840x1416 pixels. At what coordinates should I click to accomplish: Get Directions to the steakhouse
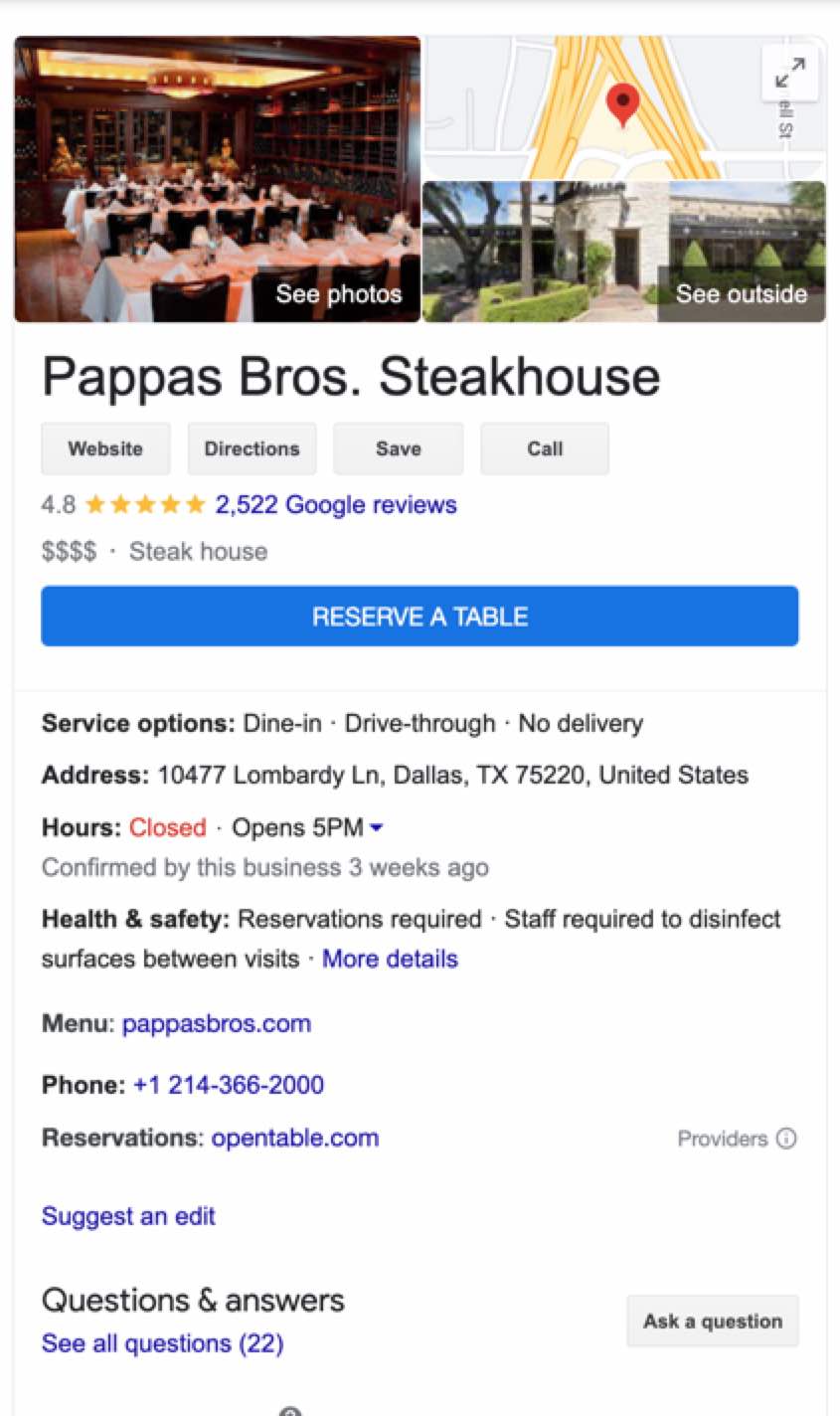point(252,448)
